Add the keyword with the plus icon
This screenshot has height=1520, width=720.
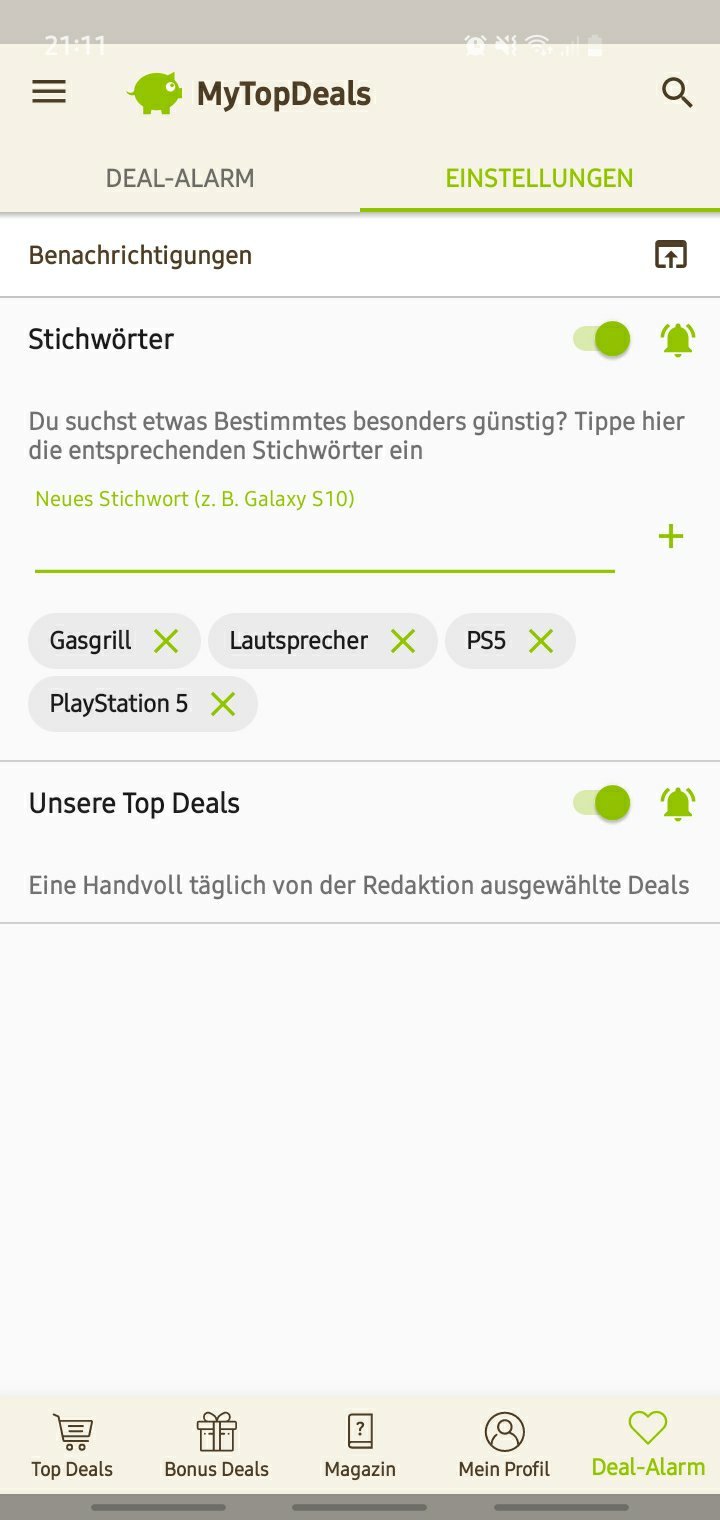(x=670, y=537)
